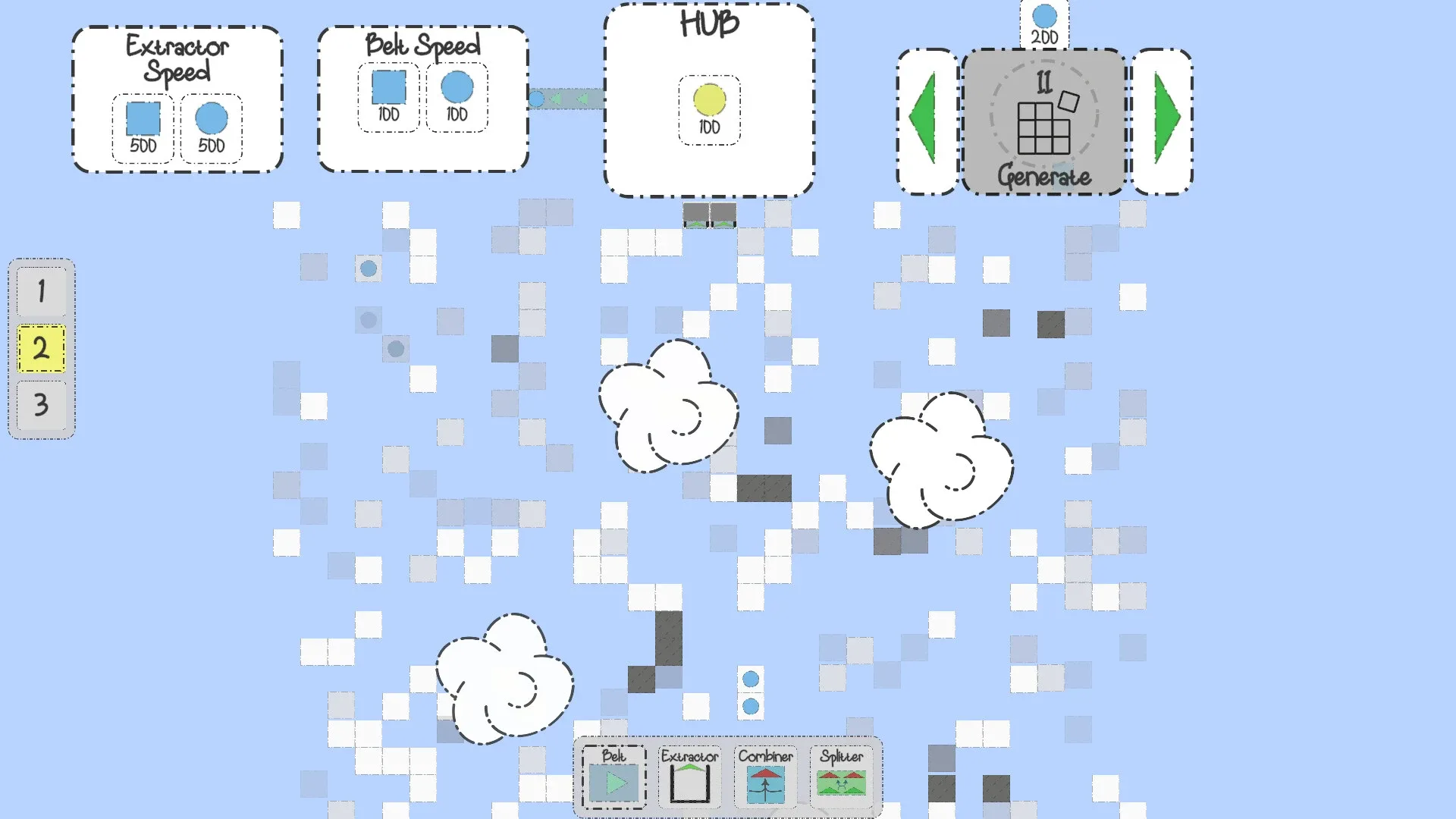Open the Extractor Speed upgrade panel
This screenshot has width=1456, height=819.
click(177, 99)
